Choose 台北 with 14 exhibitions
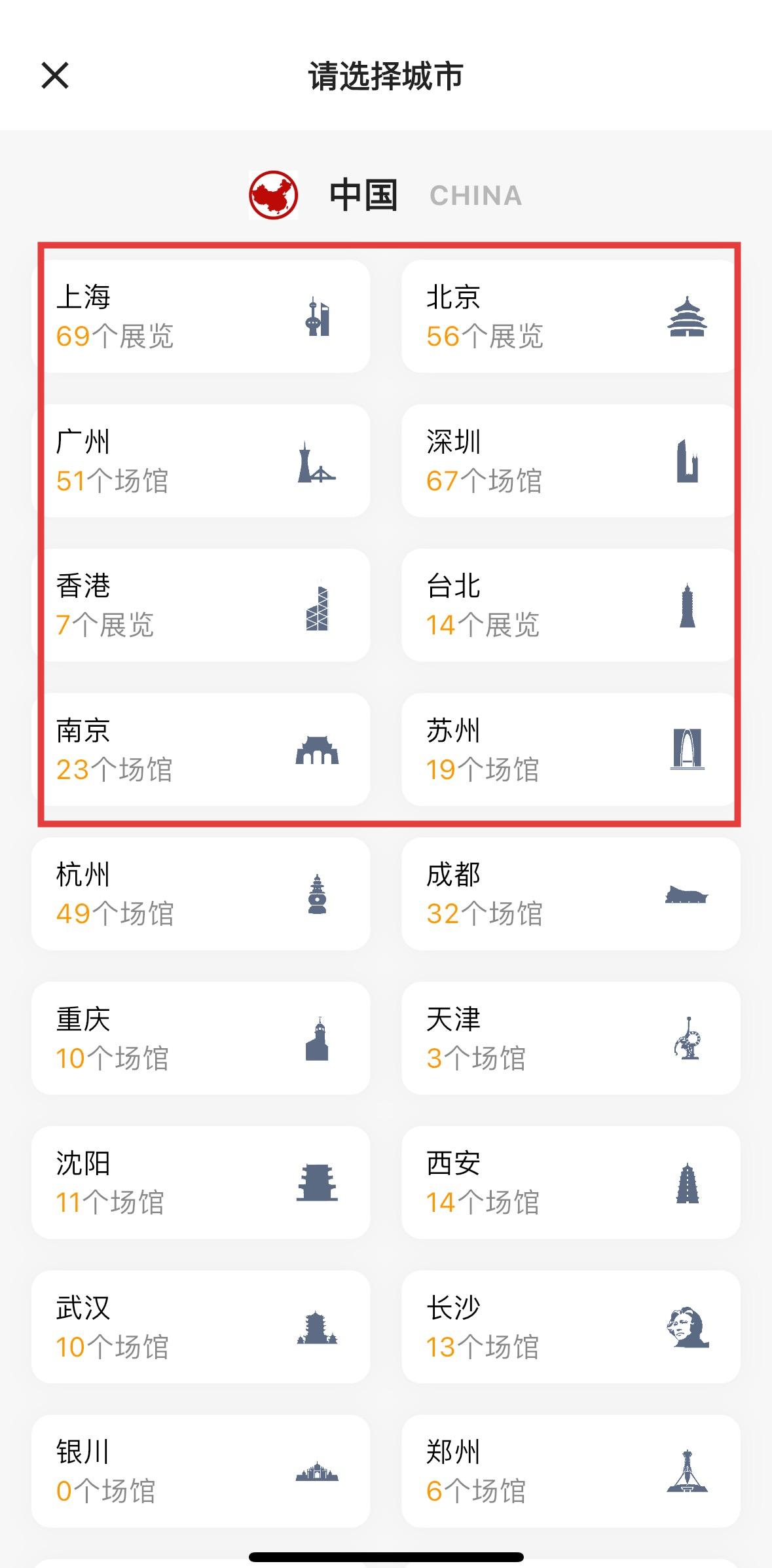772x1568 pixels. point(571,606)
